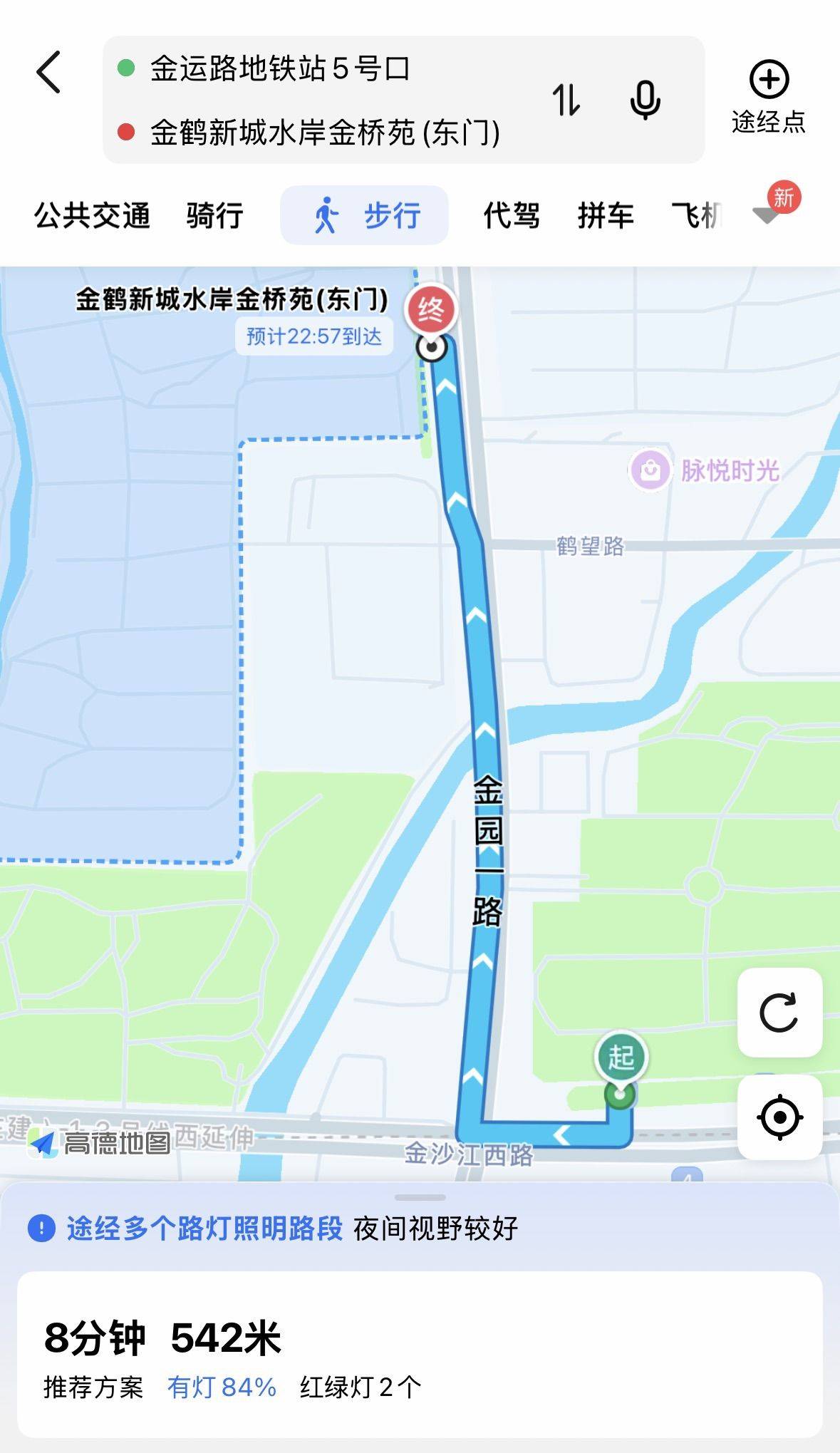Switch to 公共交通 mode
Viewport: 840px width, 1453px height.
(93, 215)
